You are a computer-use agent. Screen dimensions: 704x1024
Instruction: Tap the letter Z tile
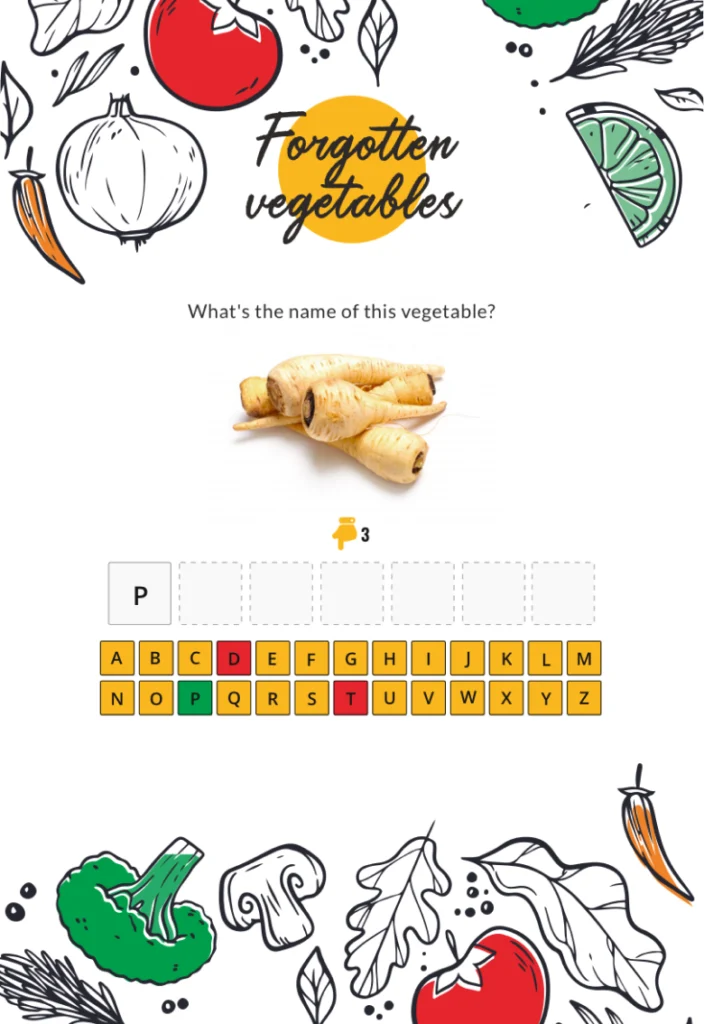click(584, 698)
